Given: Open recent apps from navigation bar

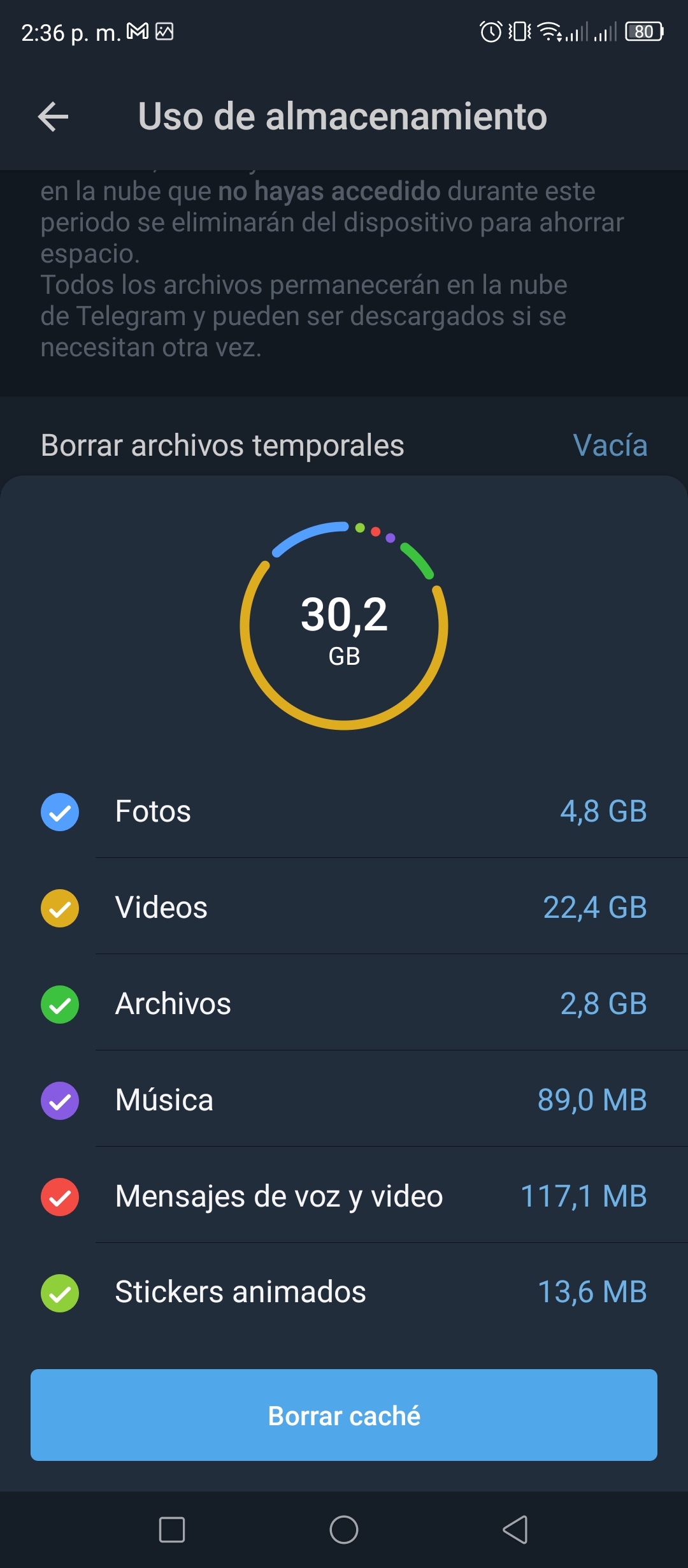Looking at the screenshot, I should coord(172,1530).
